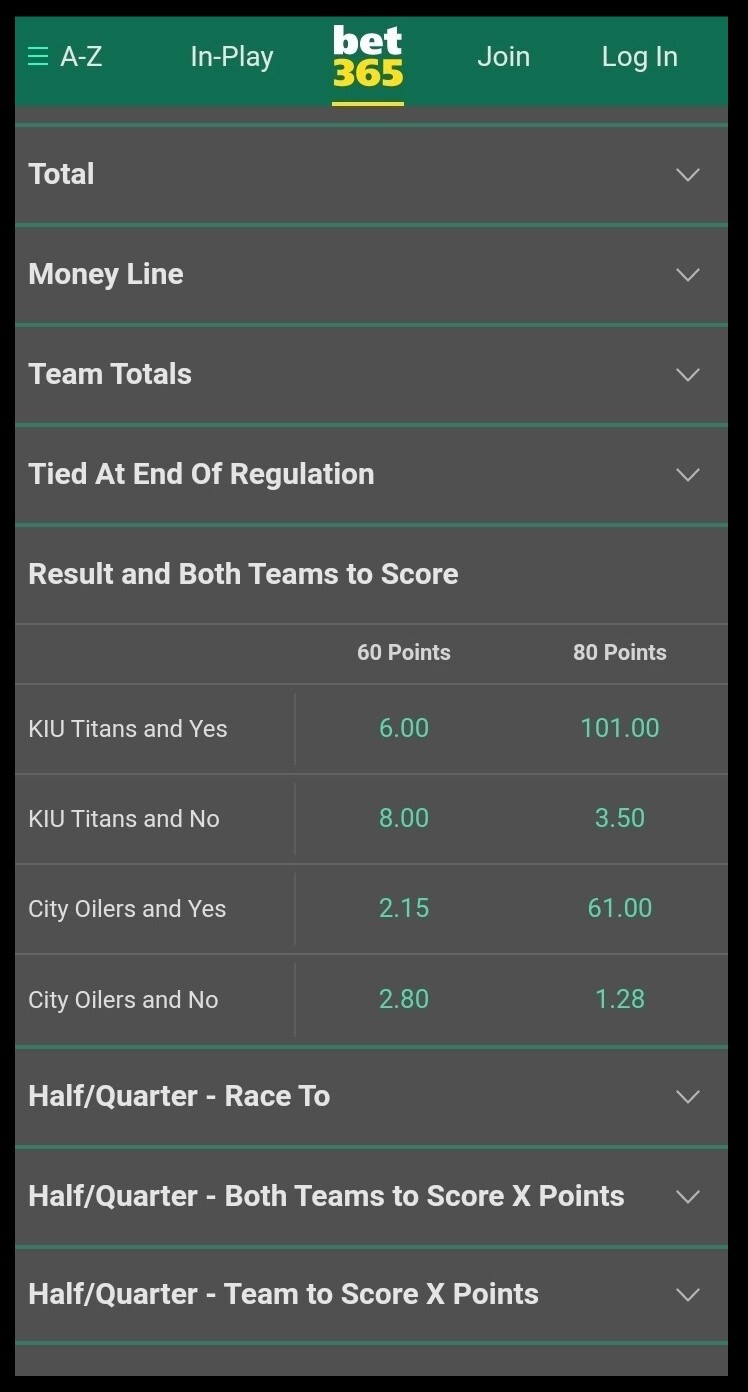Add City Oilers and Yes 61.00 to betslip
This screenshot has height=1392, width=748.
tap(620, 908)
